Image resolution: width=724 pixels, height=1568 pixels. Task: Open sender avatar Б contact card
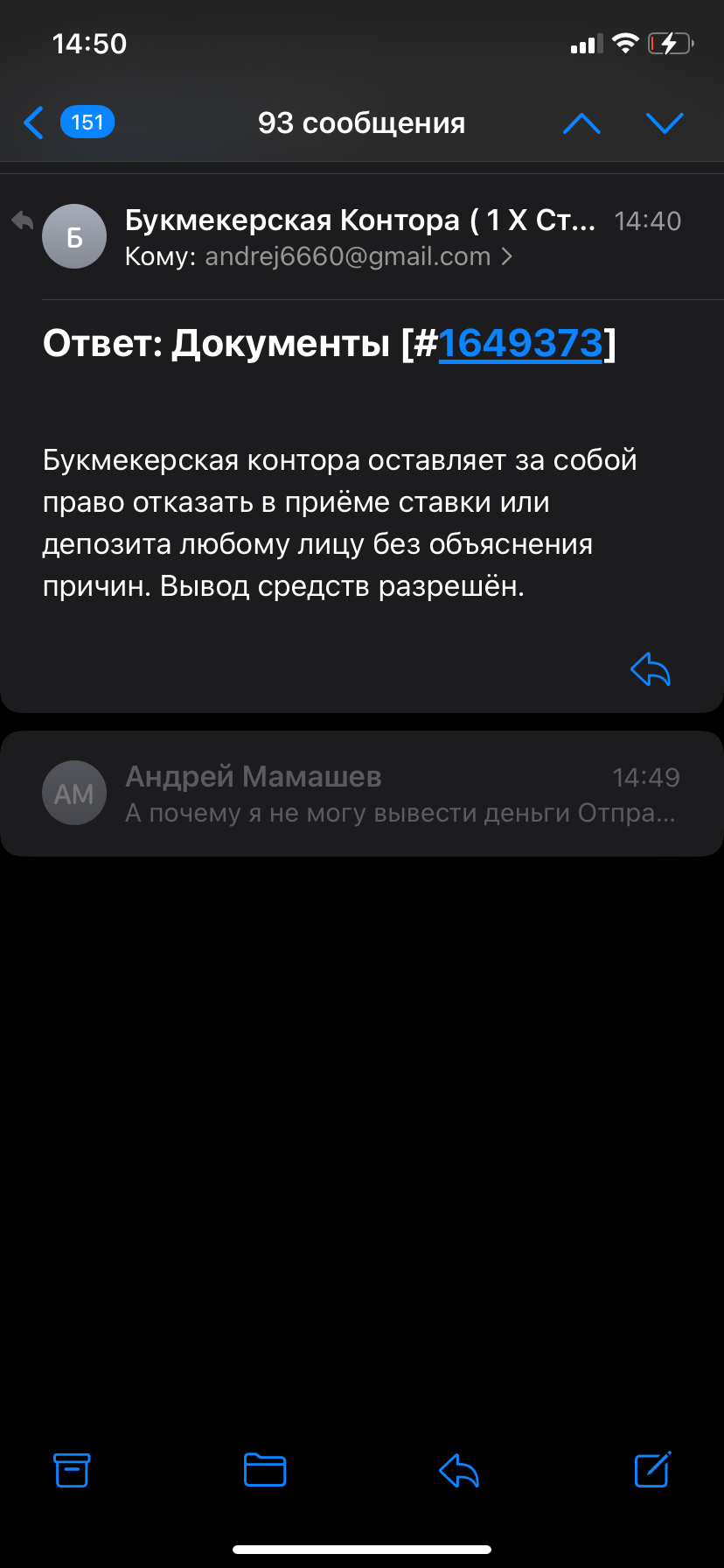(74, 236)
